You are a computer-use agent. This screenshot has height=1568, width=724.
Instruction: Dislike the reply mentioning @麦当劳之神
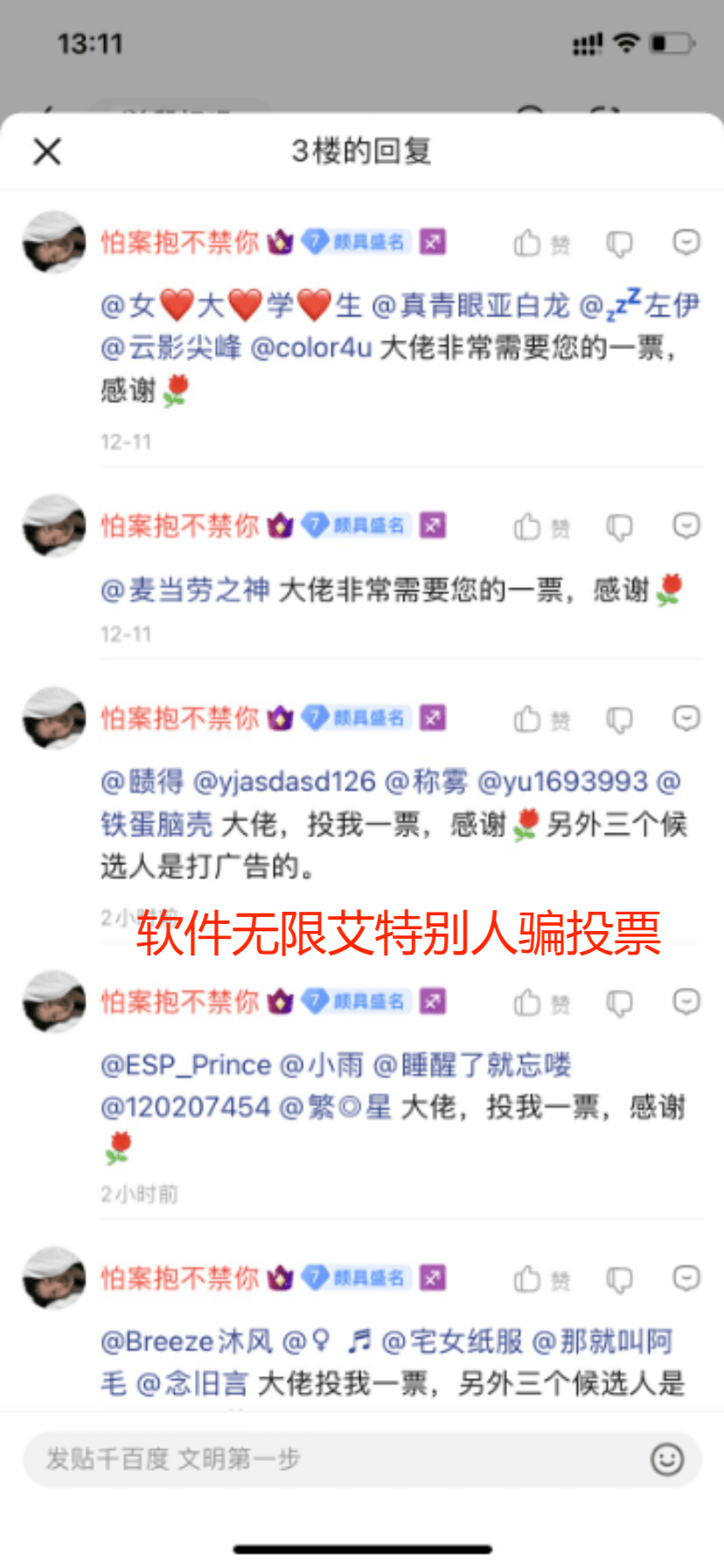[x=620, y=527]
